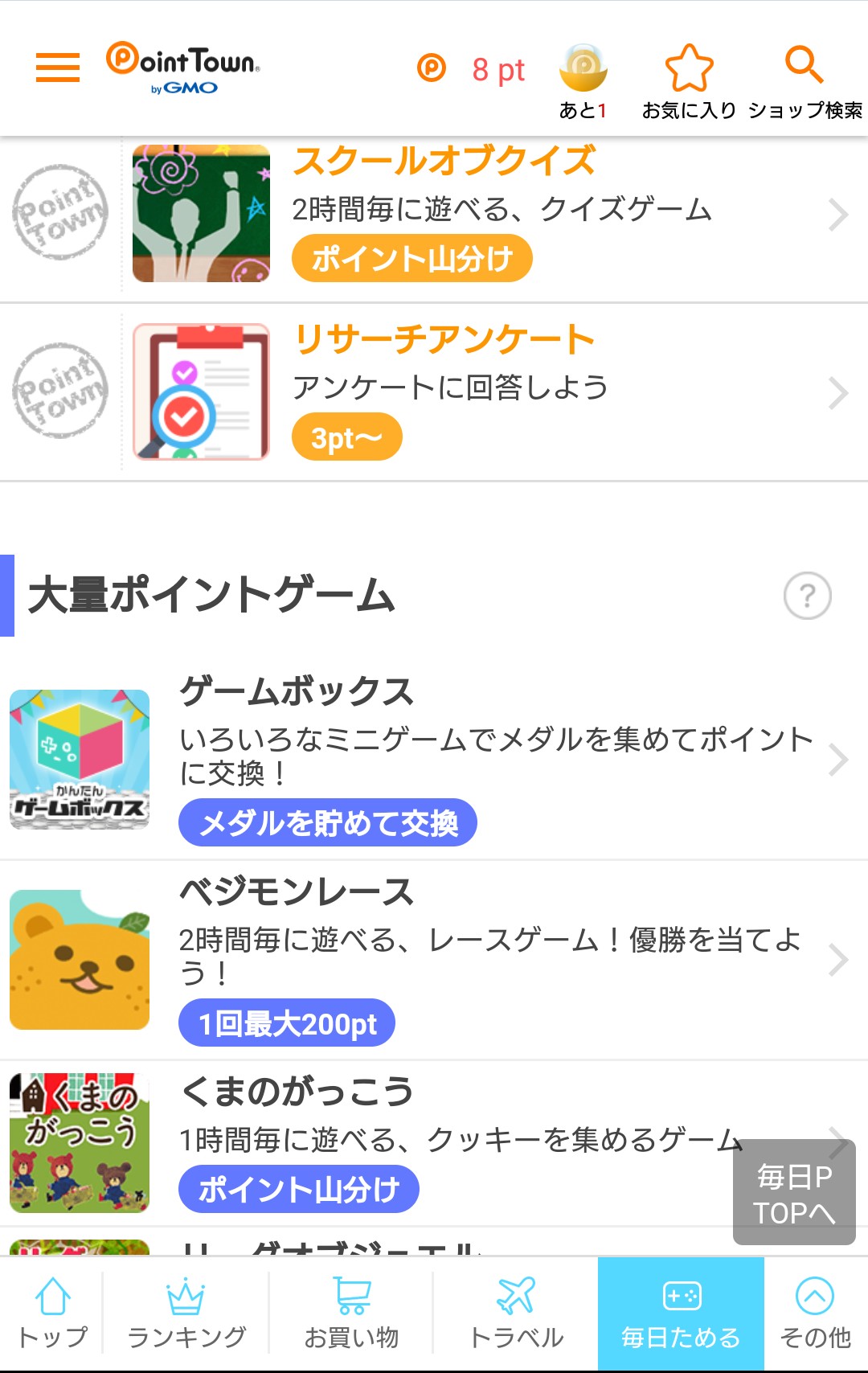Open the hamburger menu
Viewport: 868px width, 1373px height.
point(58,68)
